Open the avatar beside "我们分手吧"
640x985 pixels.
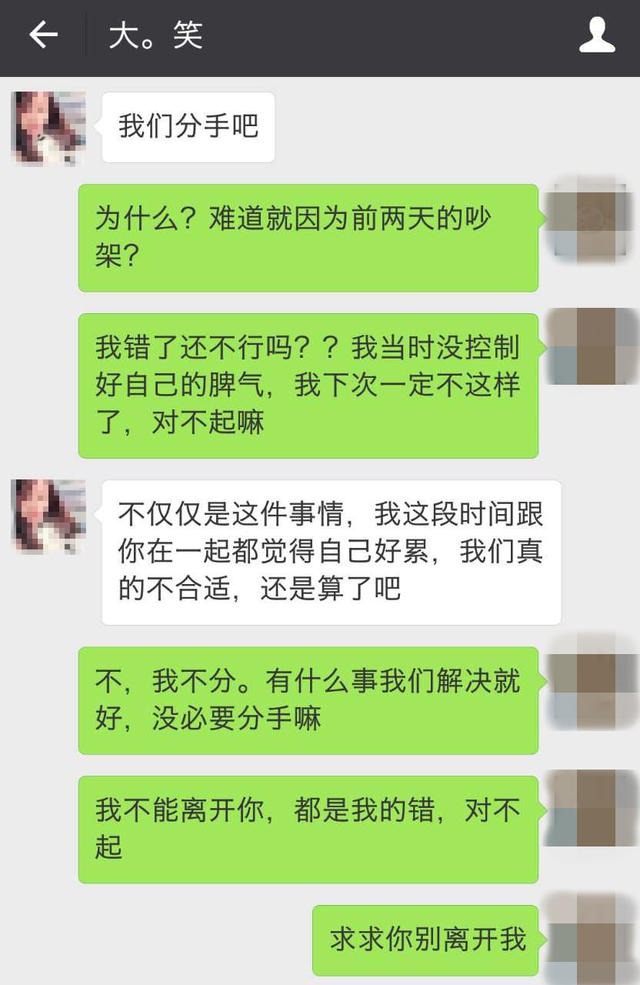tap(48, 128)
